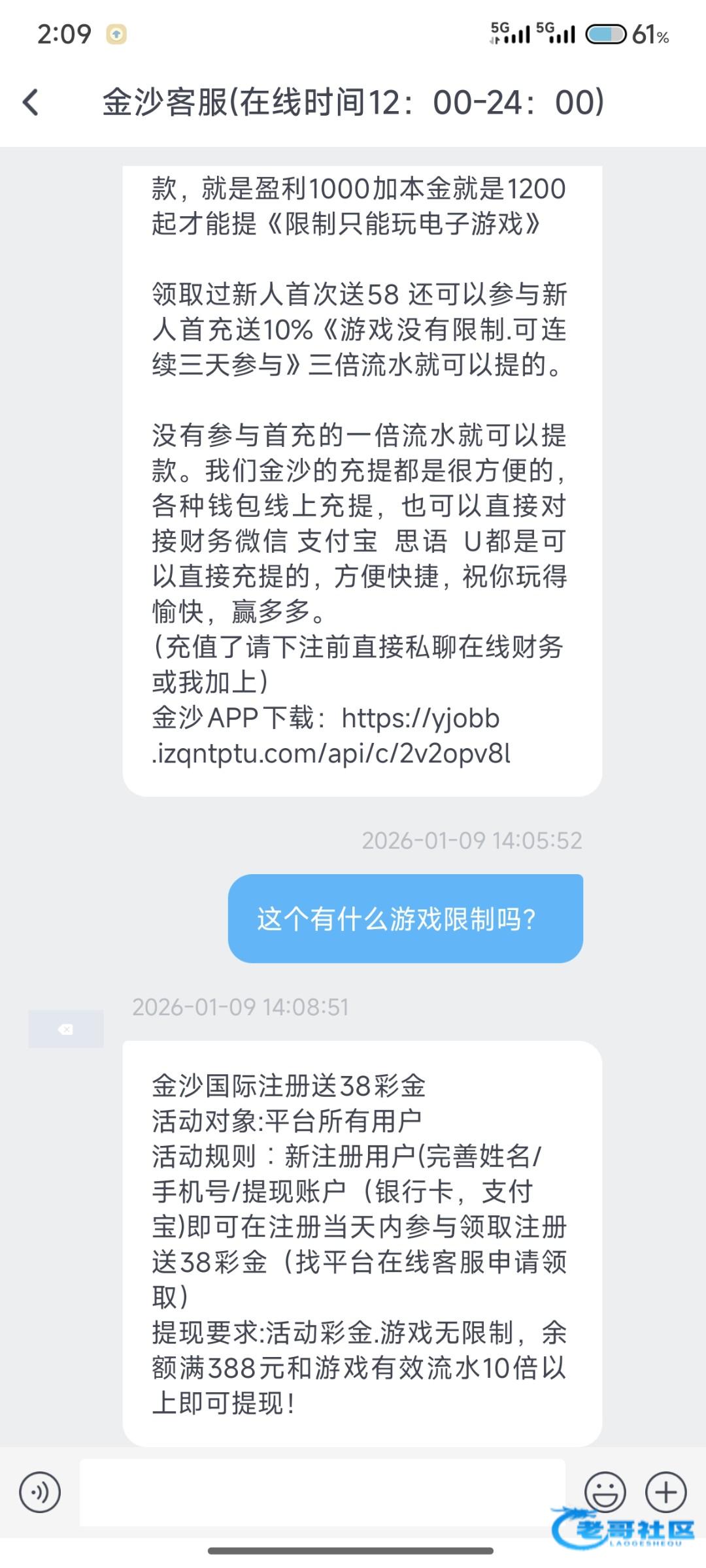
Task: Go back from the 金沙客服 chat
Action: tap(31, 103)
